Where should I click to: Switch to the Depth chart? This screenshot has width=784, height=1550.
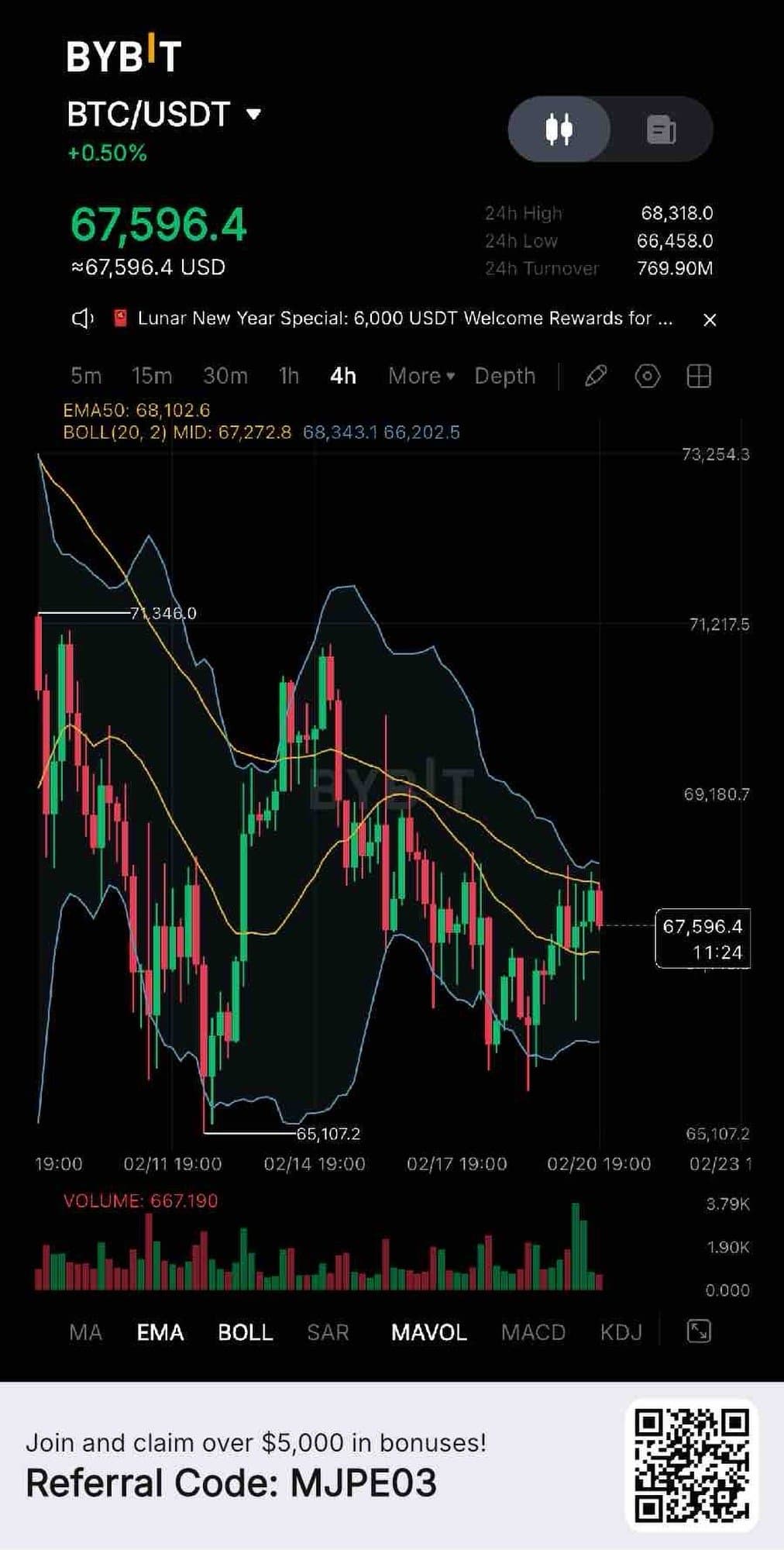click(504, 376)
